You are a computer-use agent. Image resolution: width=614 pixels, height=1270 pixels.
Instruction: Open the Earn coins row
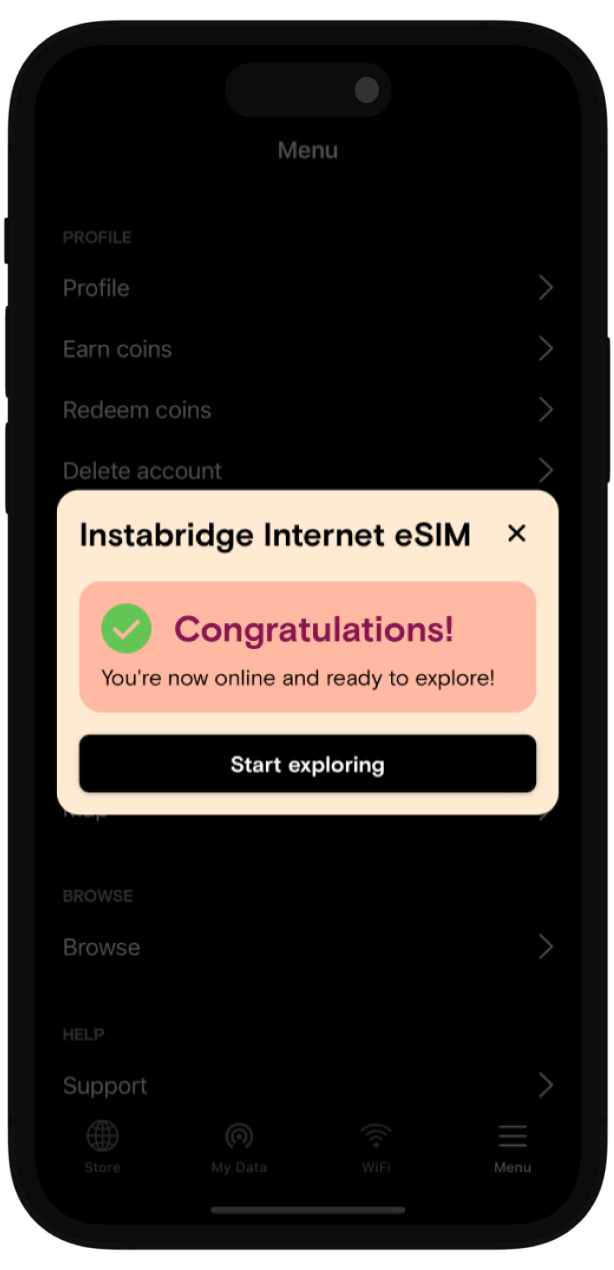(308, 349)
